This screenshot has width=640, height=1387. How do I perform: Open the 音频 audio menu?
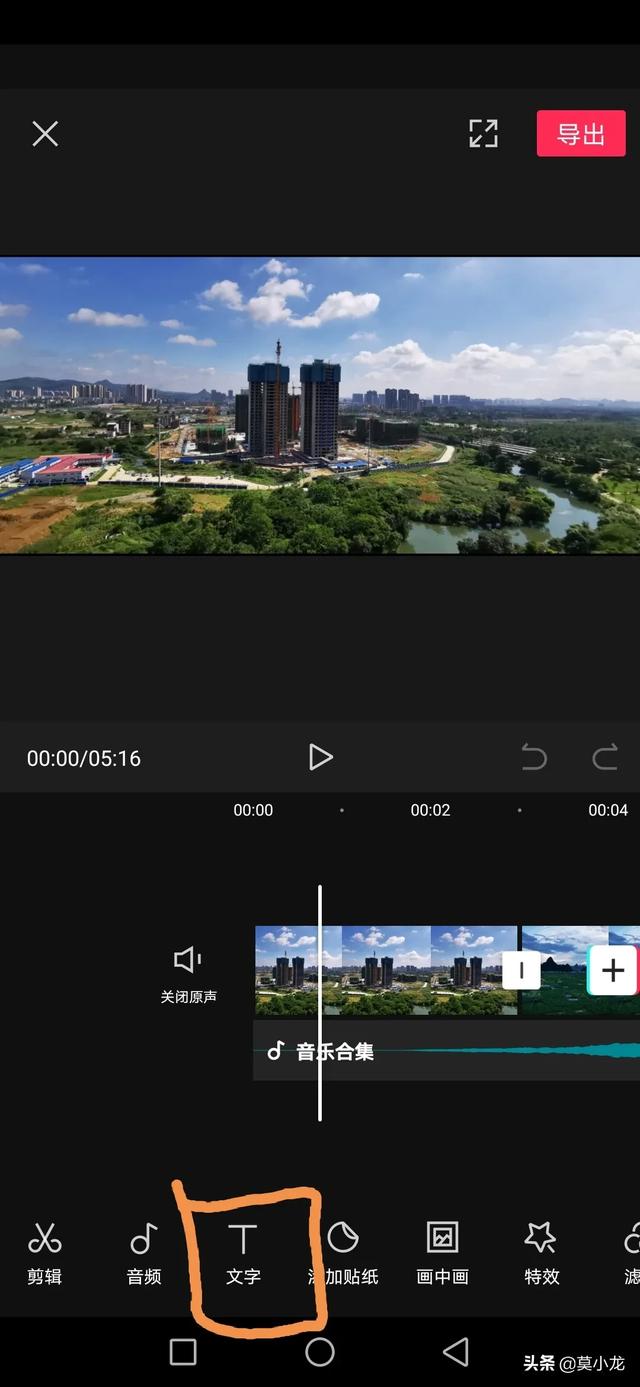click(x=144, y=1252)
